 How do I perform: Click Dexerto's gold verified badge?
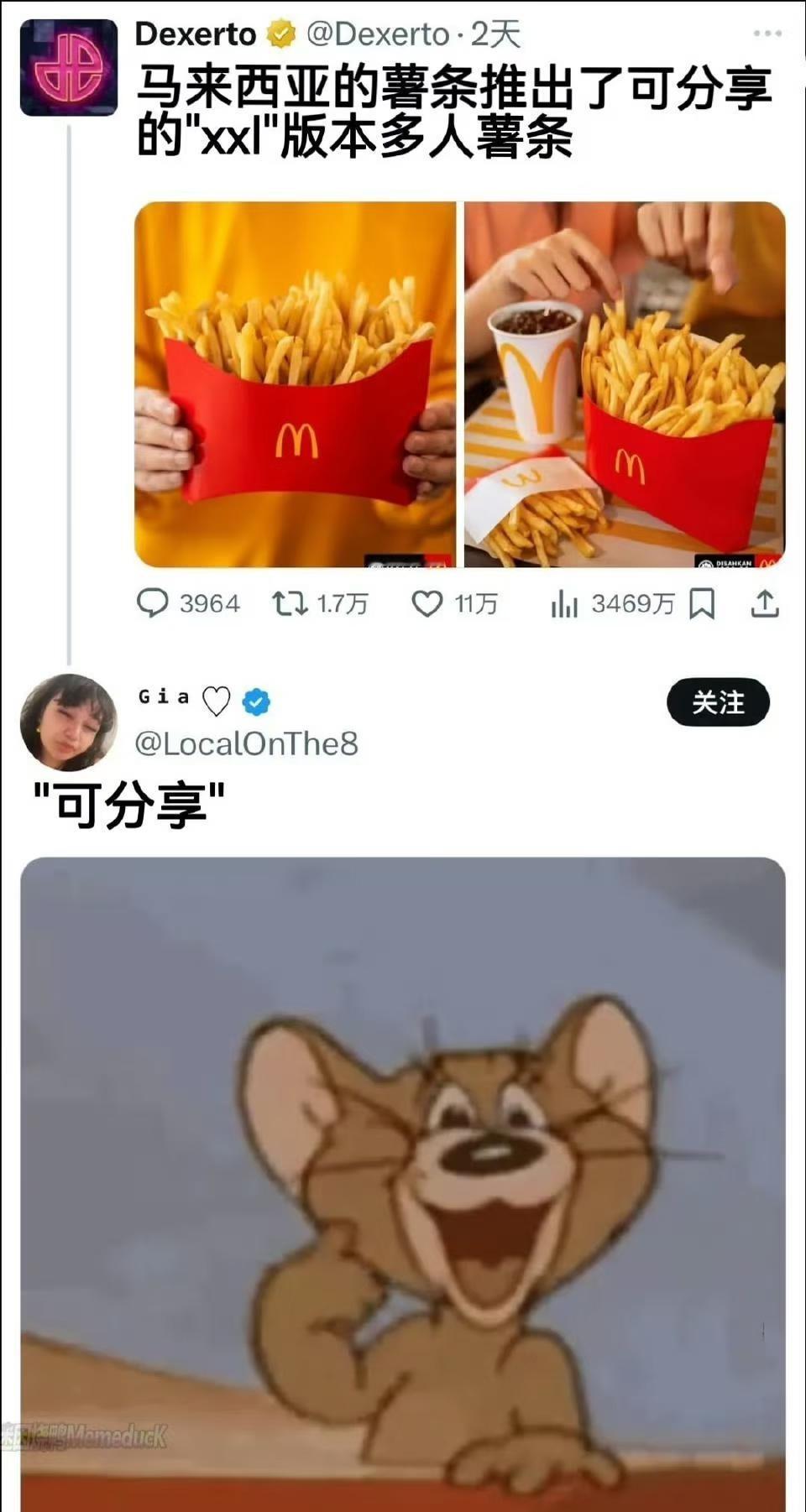280,32
